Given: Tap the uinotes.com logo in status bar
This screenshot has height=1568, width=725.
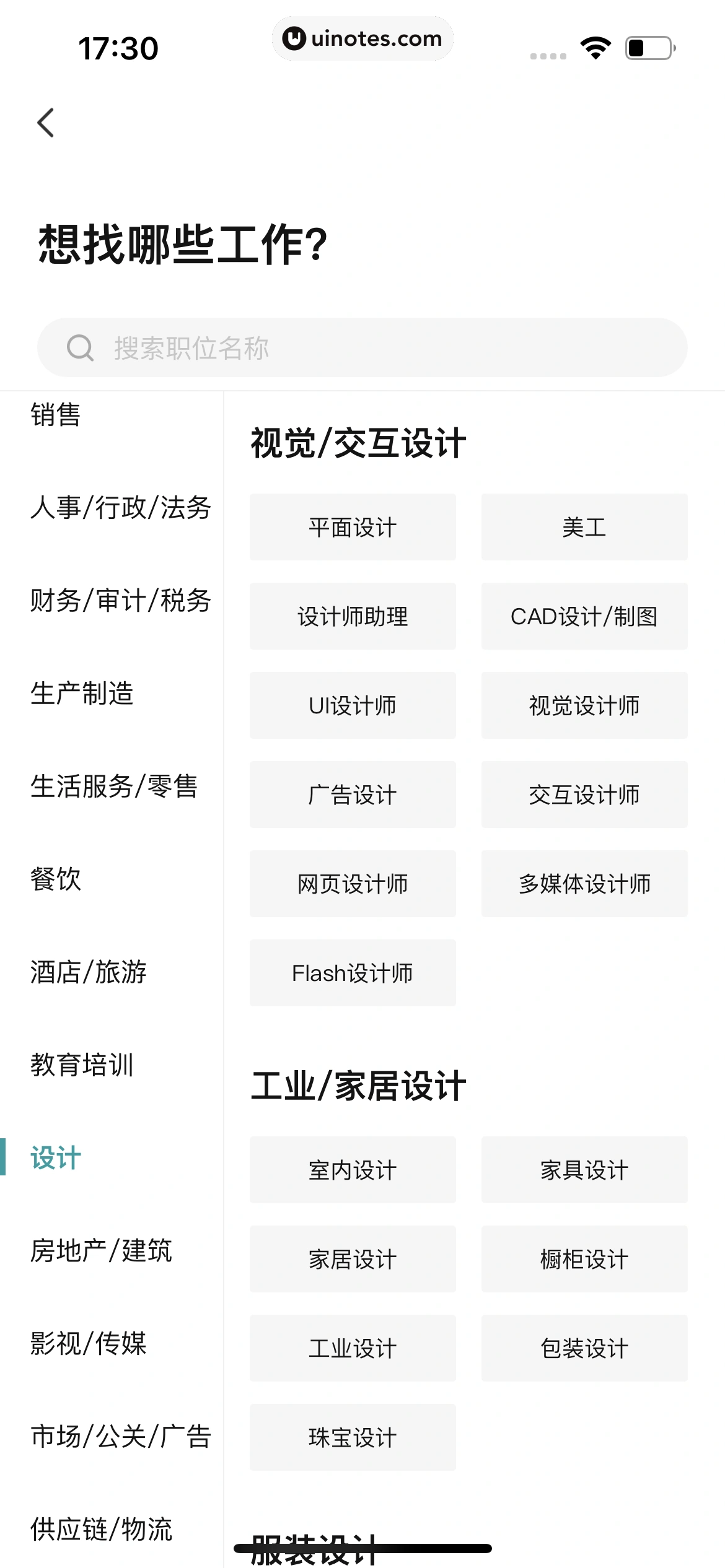Looking at the screenshot, I should (x=362, y=38).
